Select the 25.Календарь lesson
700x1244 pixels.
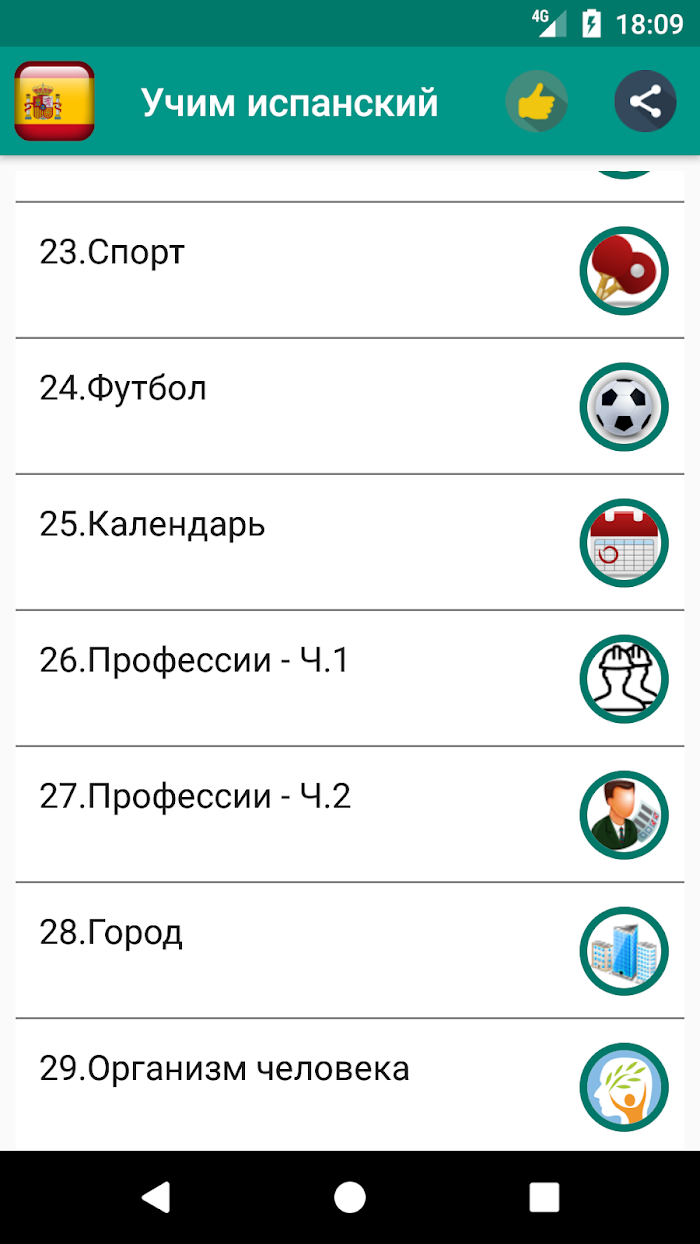click(x=349, y=542)
